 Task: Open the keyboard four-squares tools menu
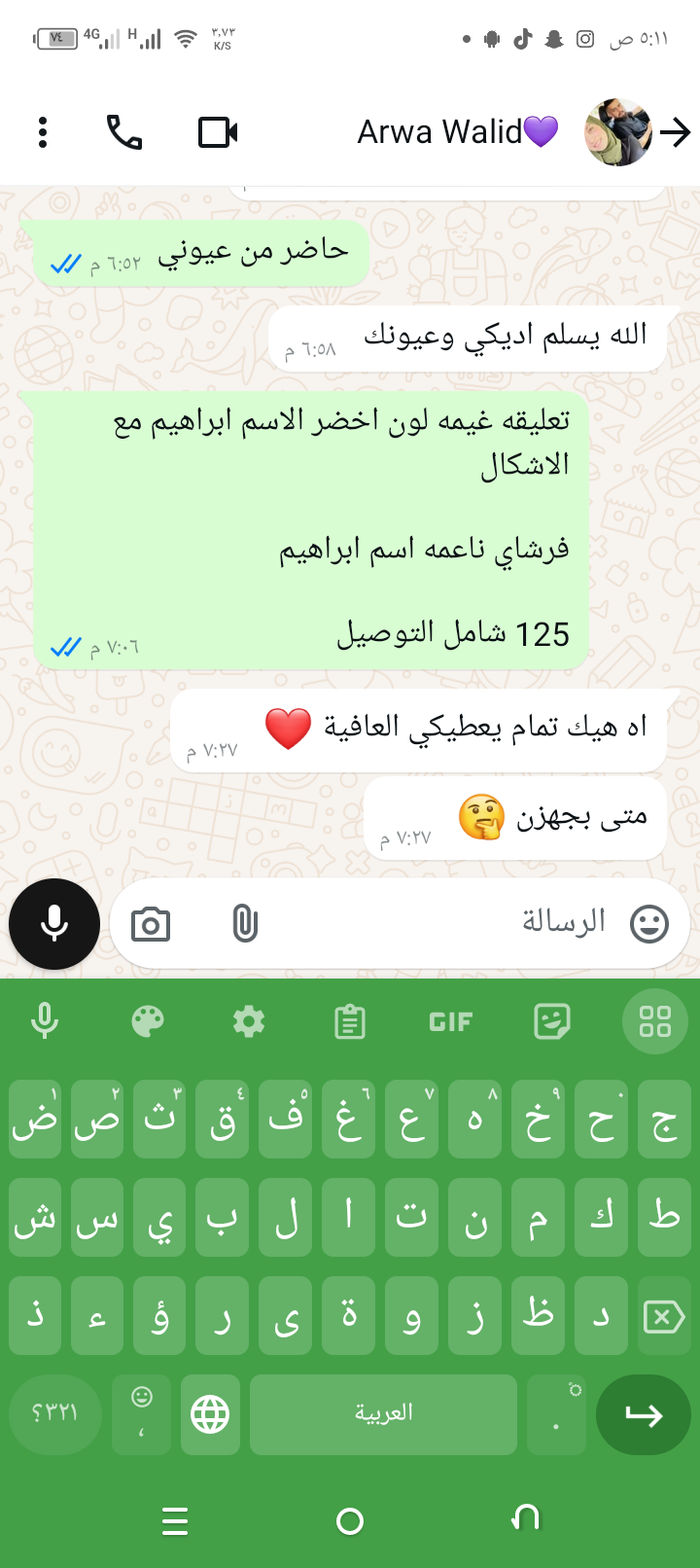654,1021
